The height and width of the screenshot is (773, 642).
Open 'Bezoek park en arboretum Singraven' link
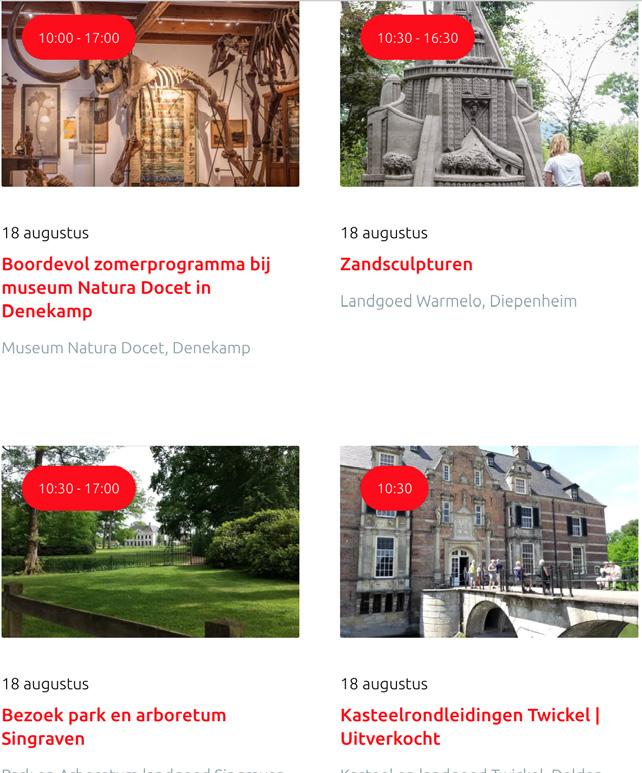coord(114,726)
